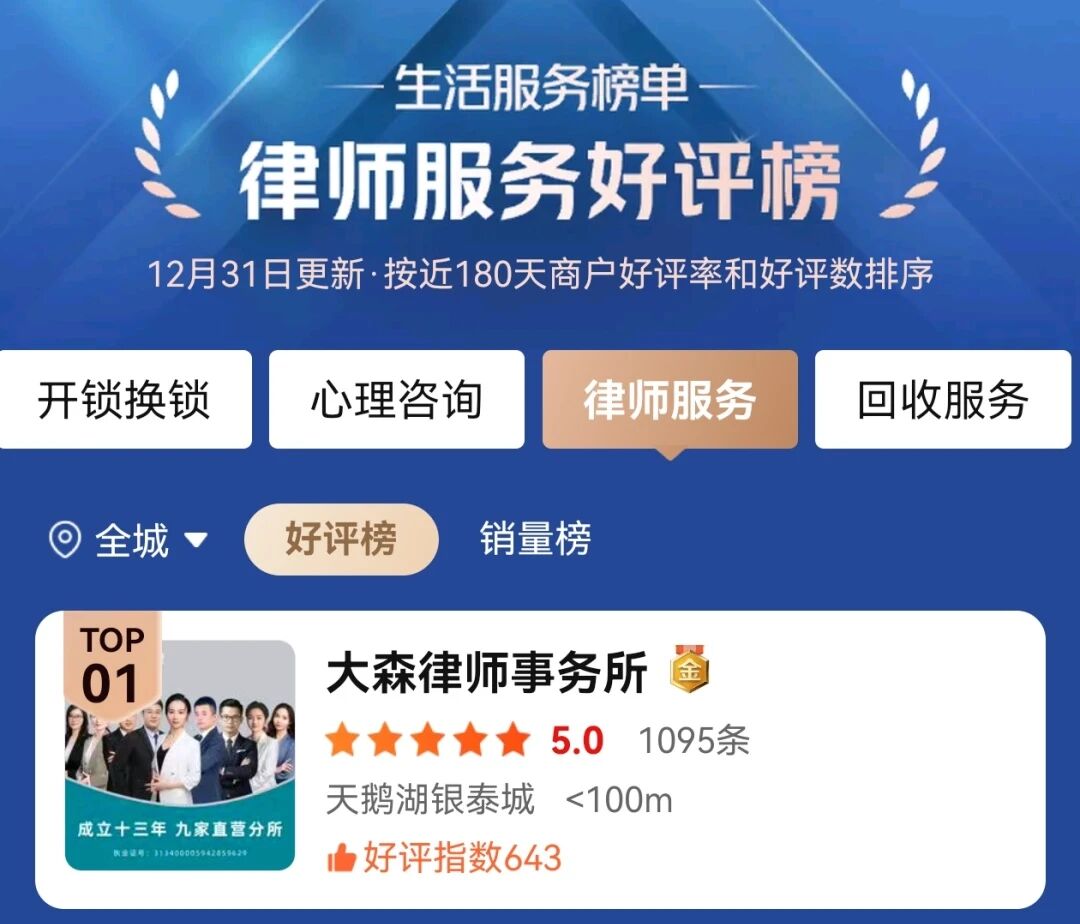The image size is (1080, 924).
Task: Switch to the 开锁换锁 category tab
Action: [x=124, y=400]
